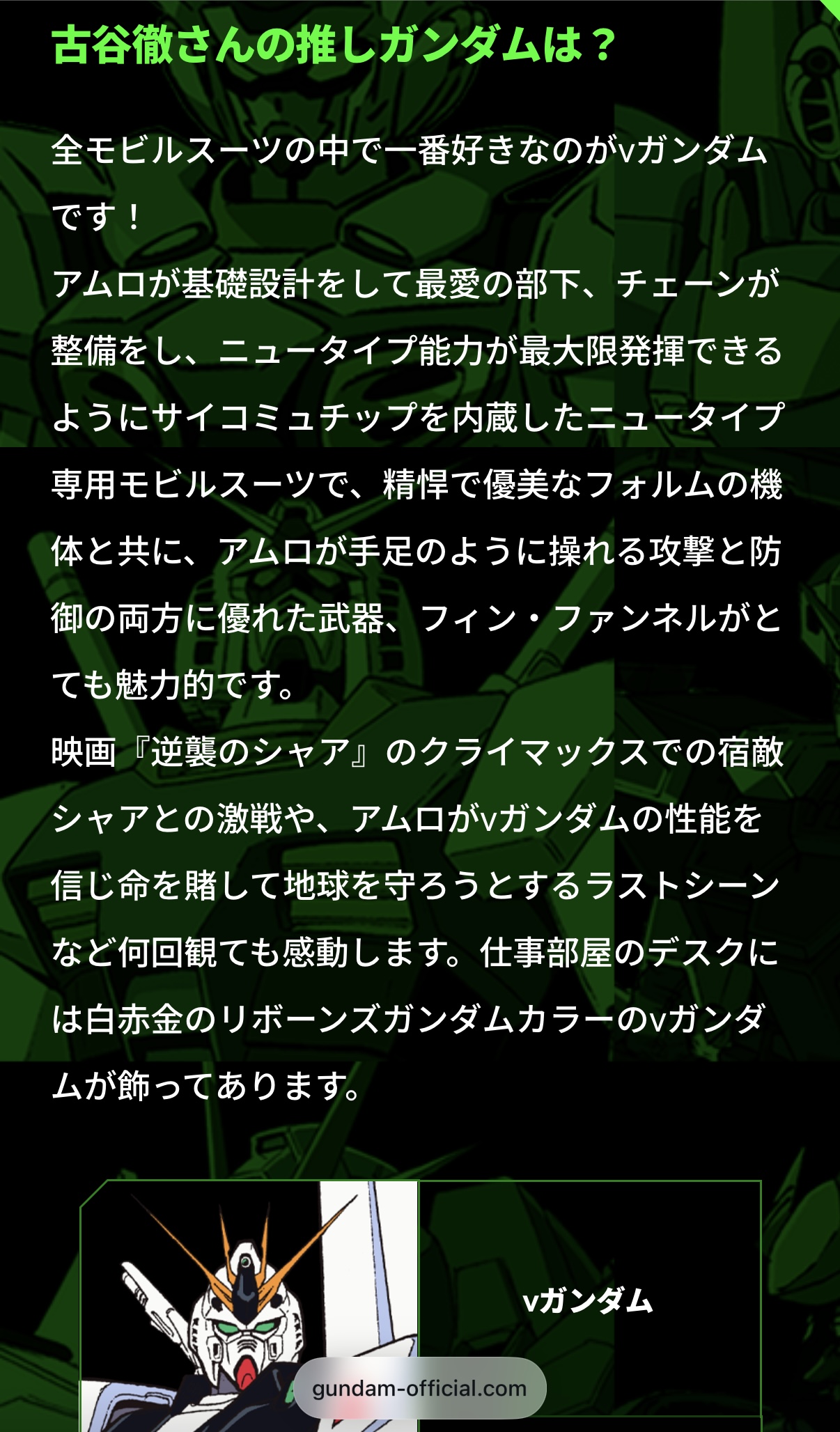Tap the gundam-official.com address bar pill
Screen dimensions: 840x1432
pyautogui.click(x=419, y=1388)
